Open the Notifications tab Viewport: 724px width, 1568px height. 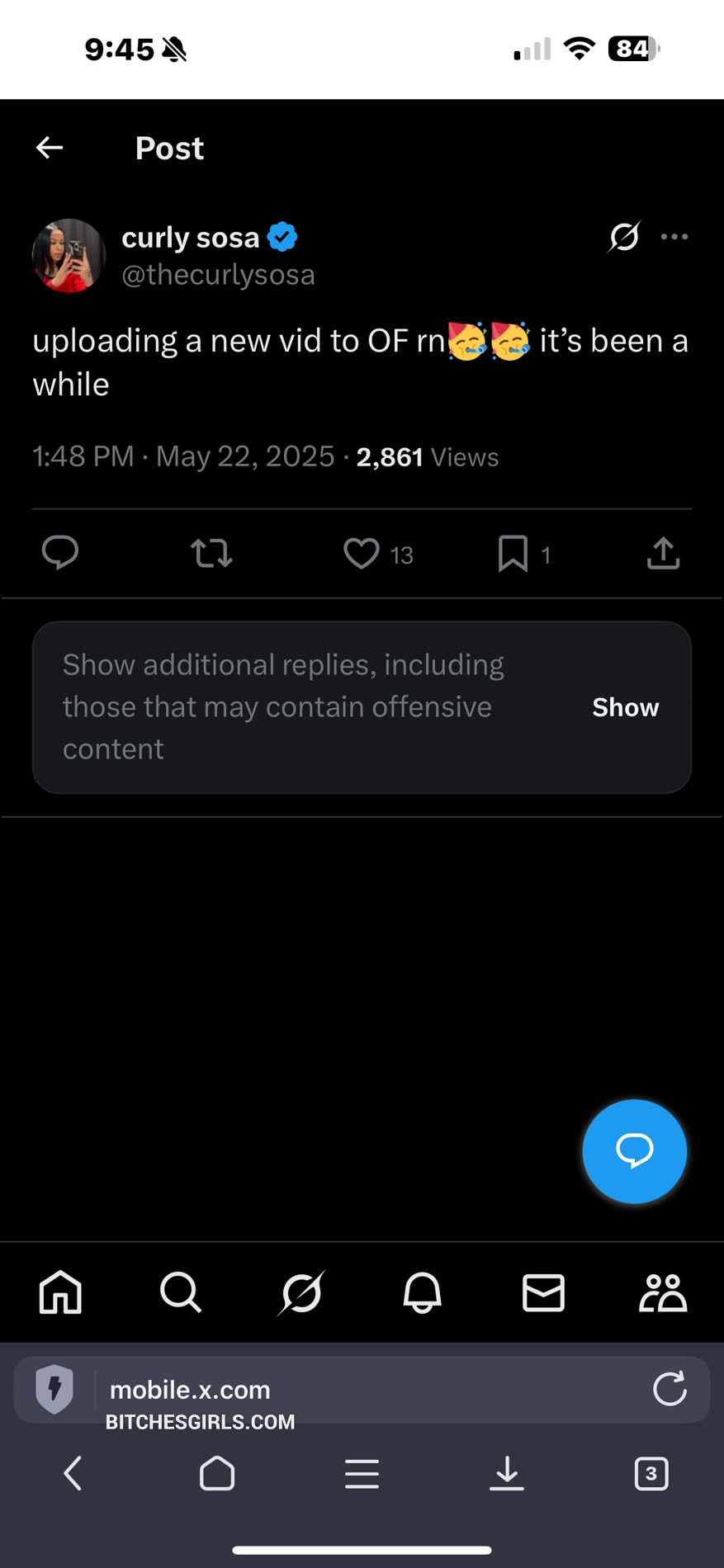[422, 1292]
